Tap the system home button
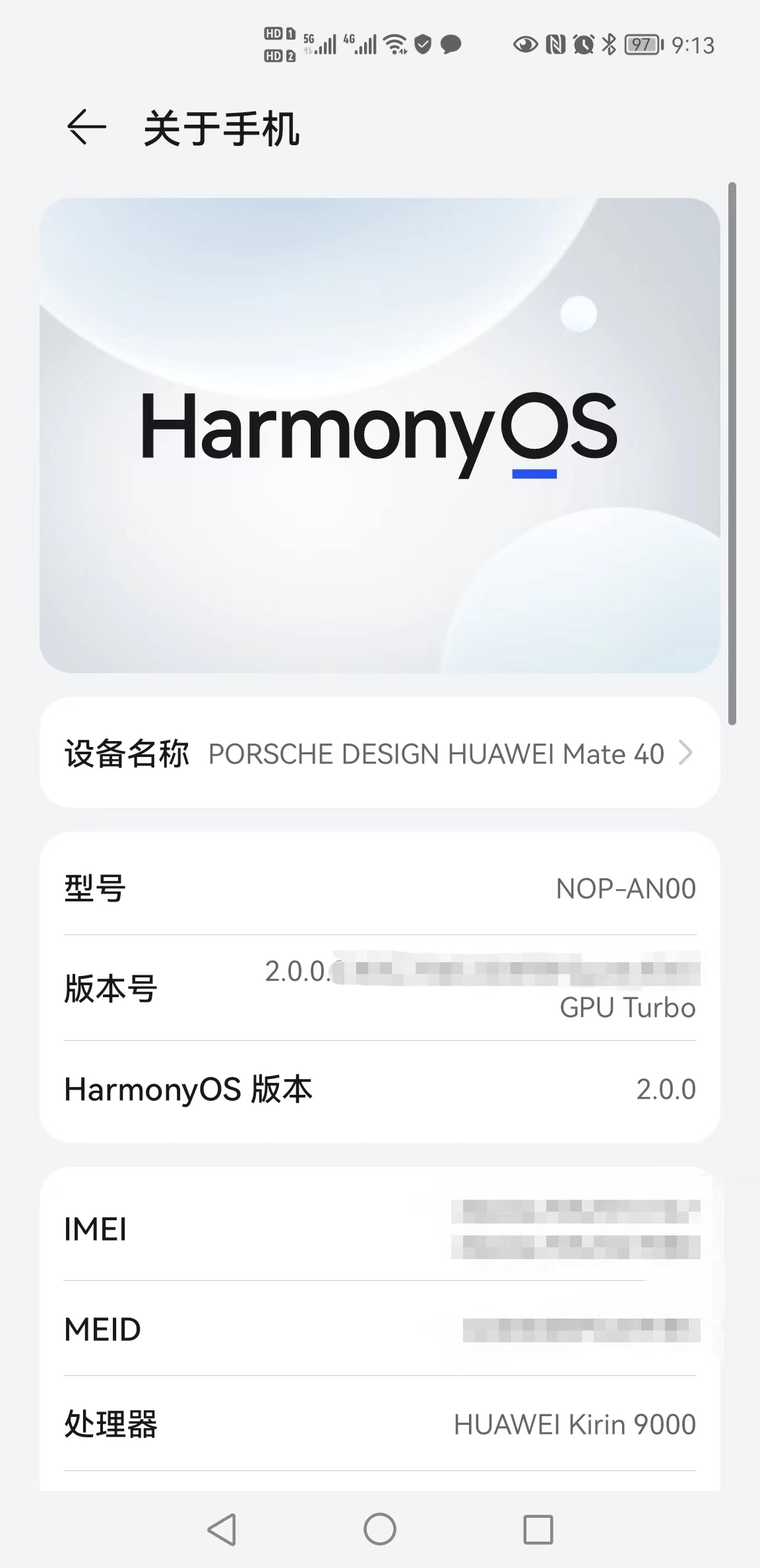This screenshot has height=1568, width=760. coord(379,1529)
